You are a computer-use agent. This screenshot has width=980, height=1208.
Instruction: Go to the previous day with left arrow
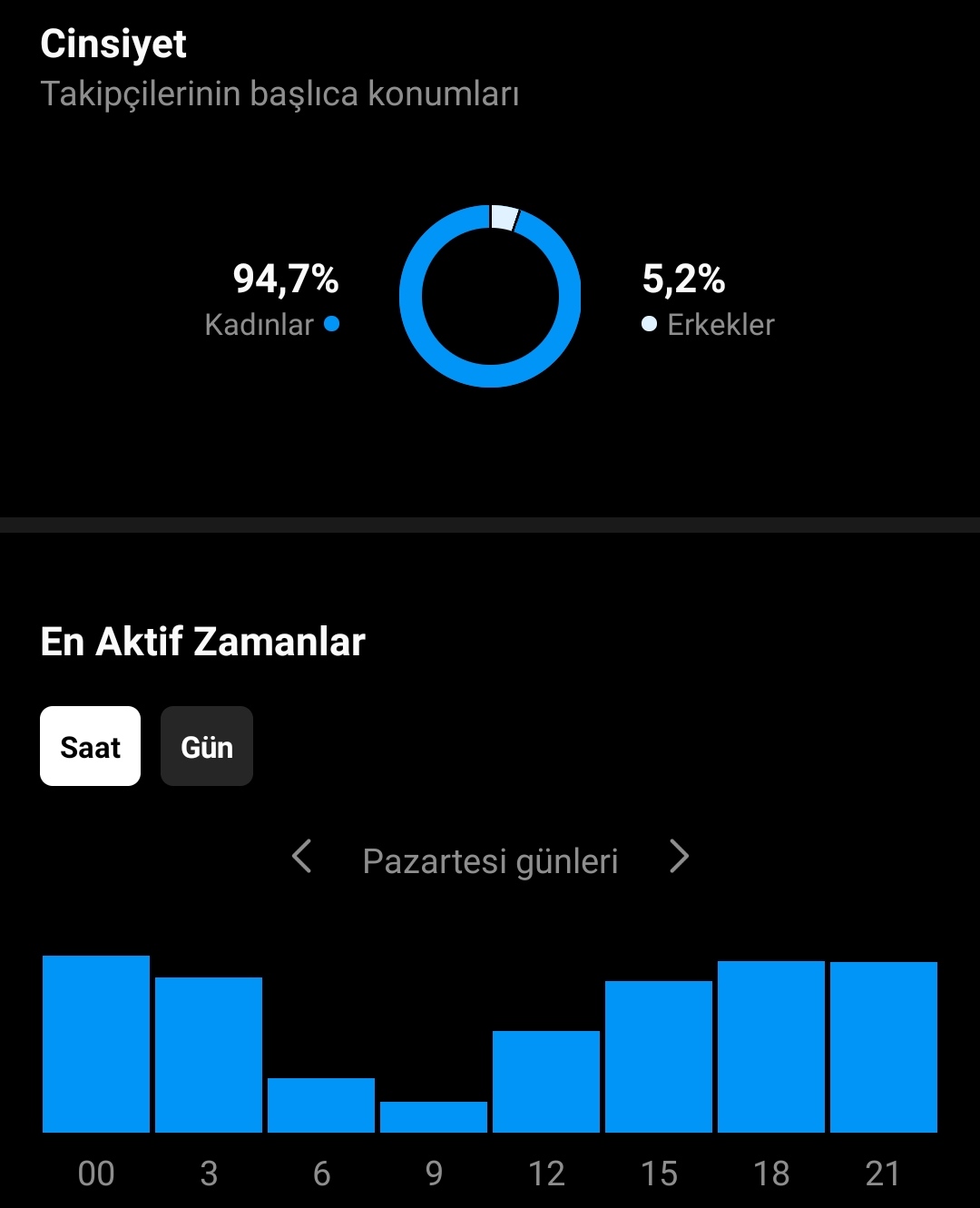click(x=302, y=857)
